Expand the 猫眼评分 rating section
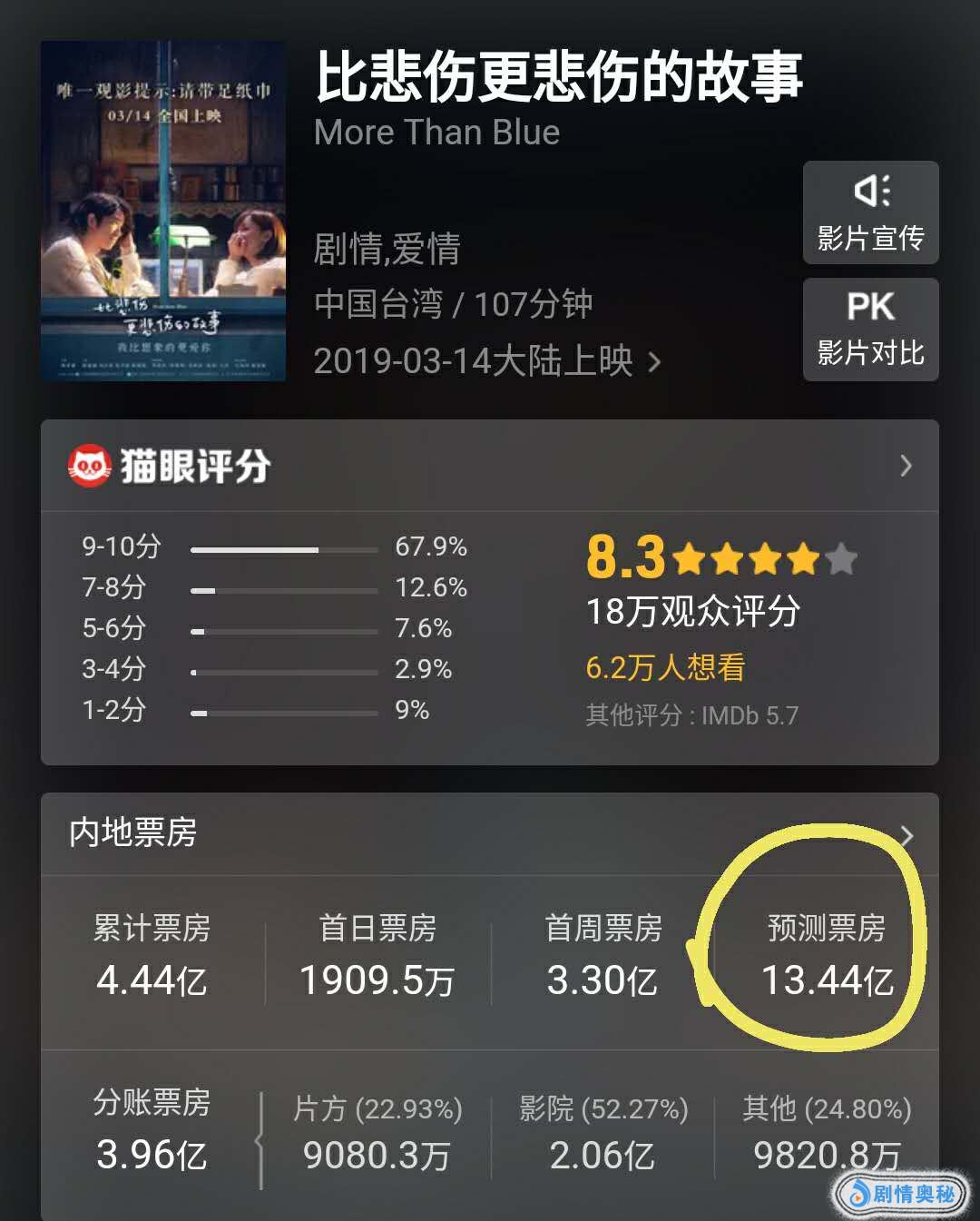Screen dimensions: 980x1221 click(x=905, y=466)
